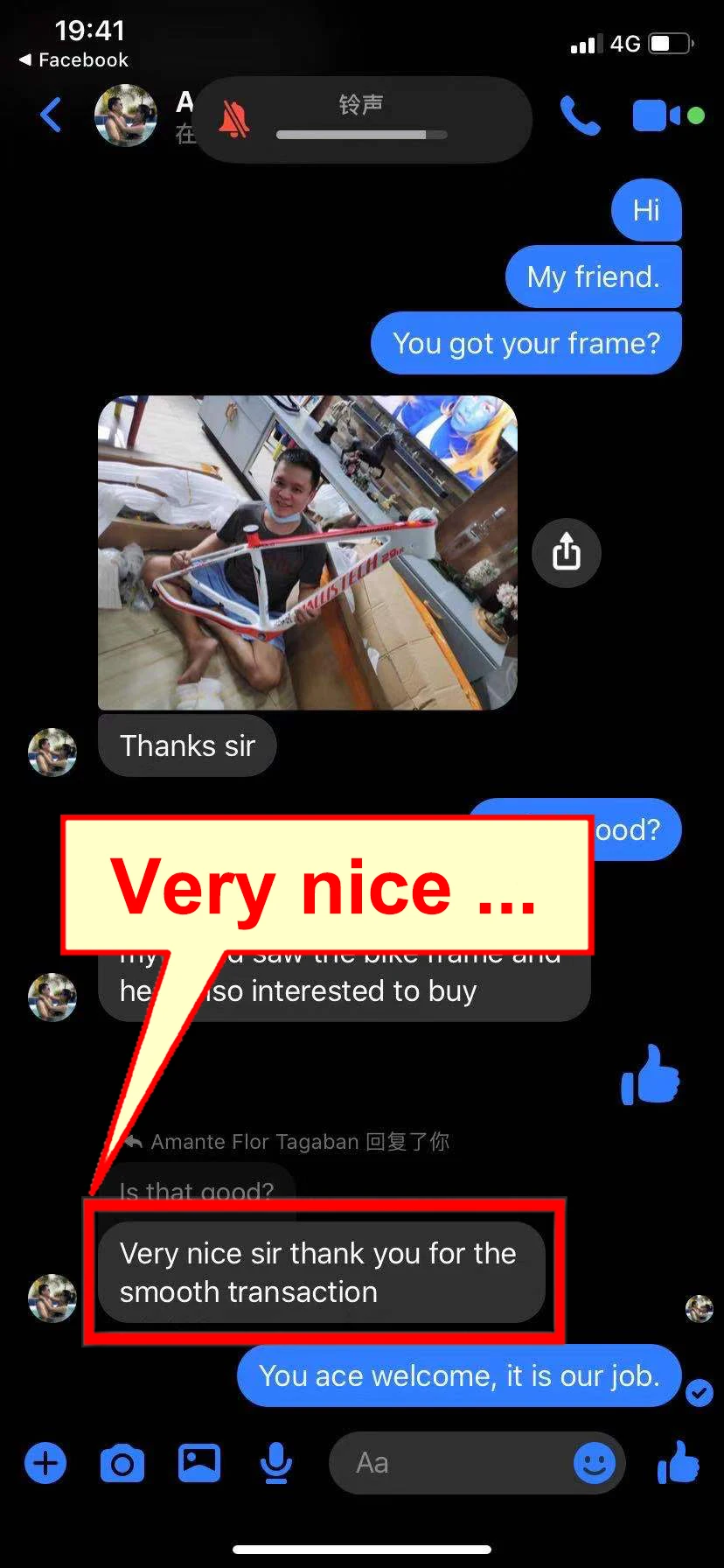
Task: Send a thumbs-up like
Action: coord(679,1461)
